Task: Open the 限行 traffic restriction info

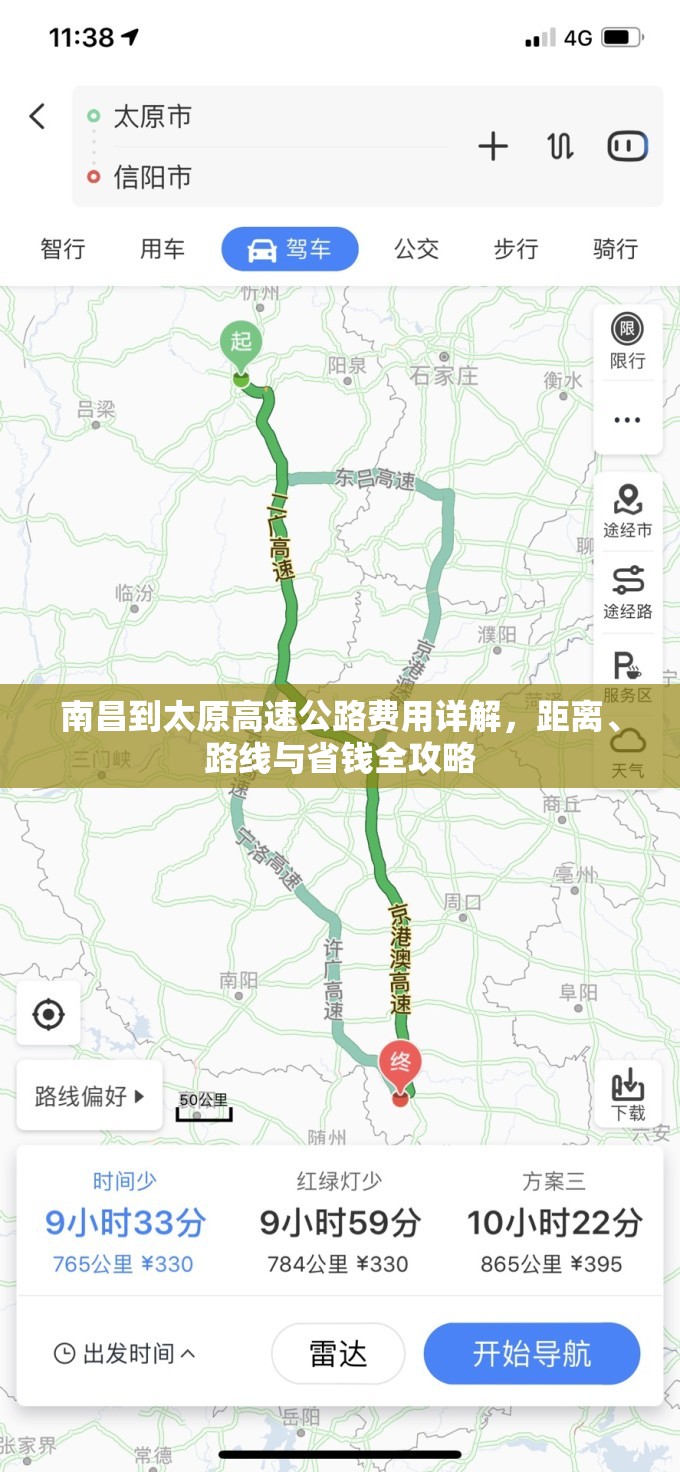Action: click(628, 341)
